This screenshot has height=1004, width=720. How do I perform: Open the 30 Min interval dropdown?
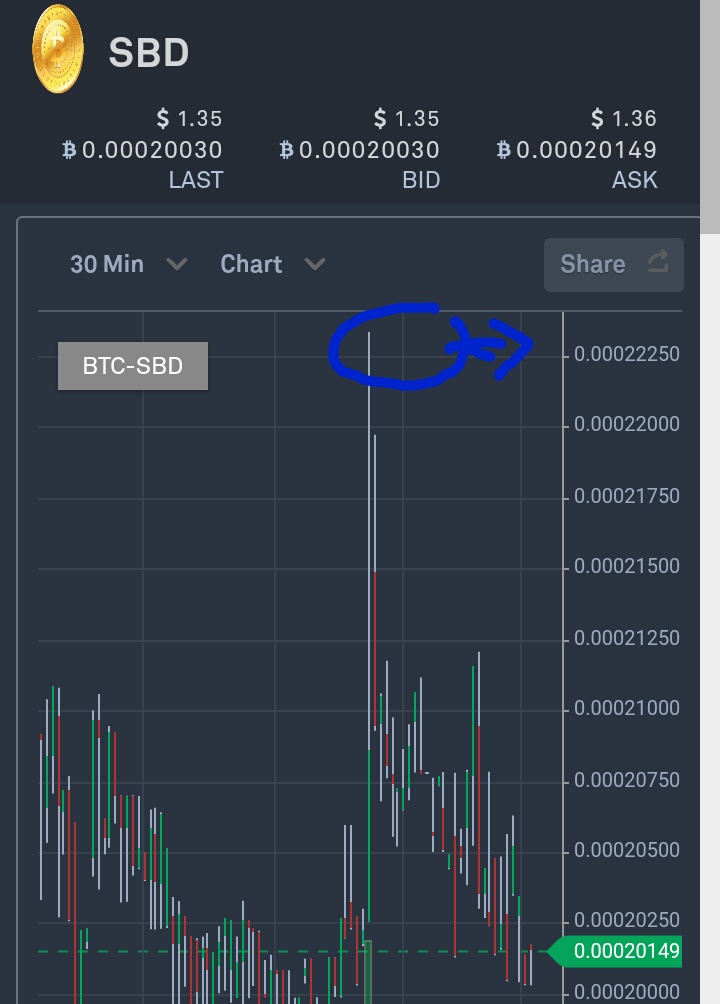coord(128,265)
